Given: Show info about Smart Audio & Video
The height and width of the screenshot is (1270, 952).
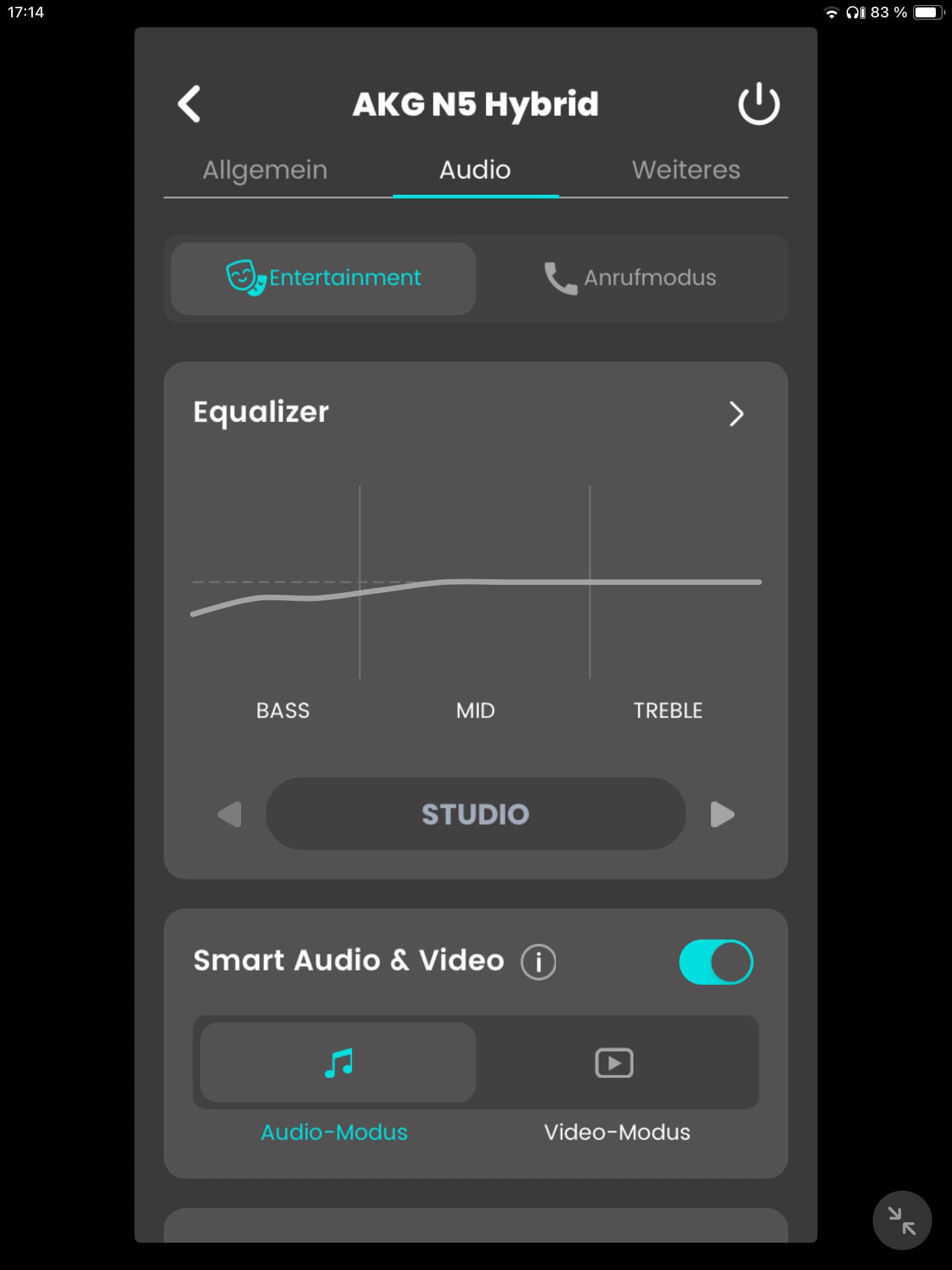Looking at the screenshot, I should [x=538, y=962].
